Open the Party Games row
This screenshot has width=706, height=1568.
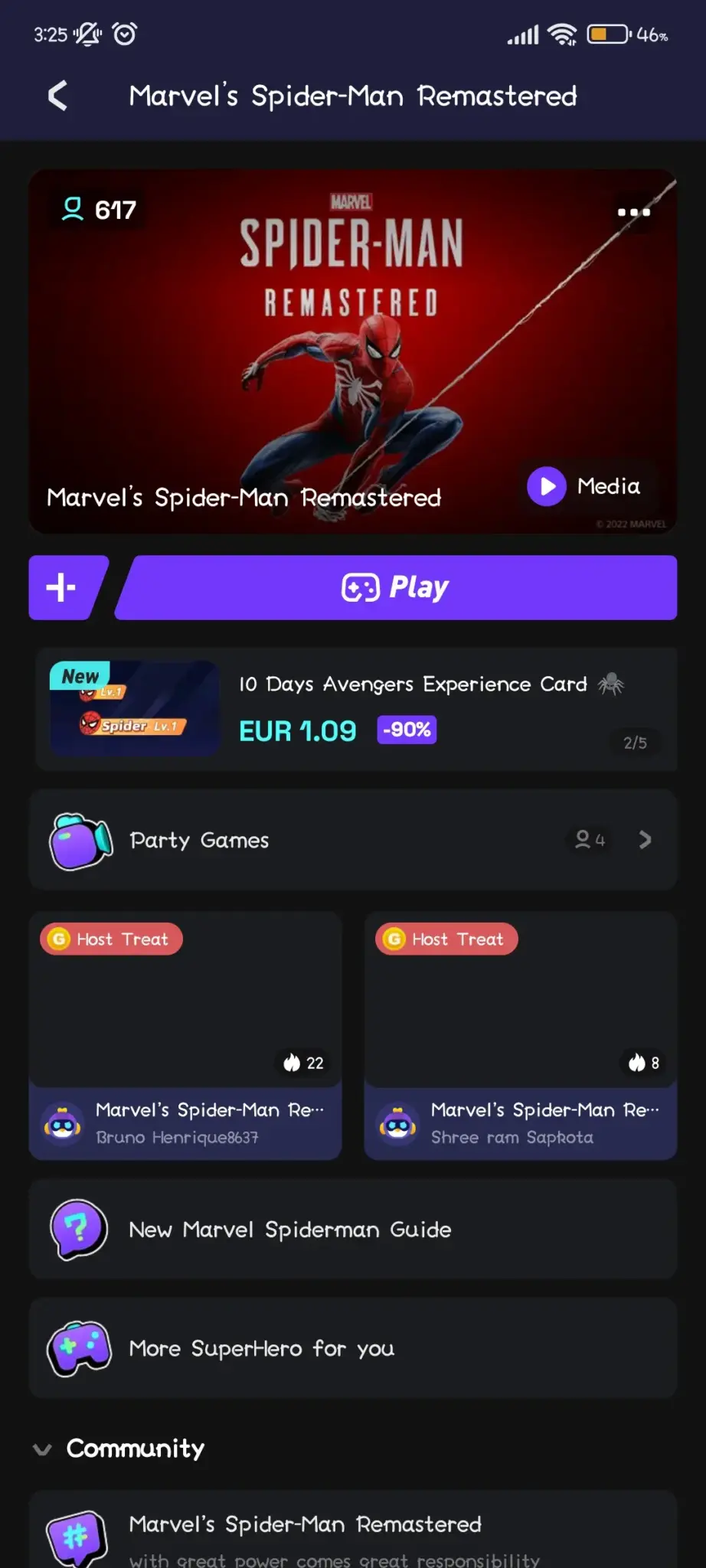tap(353, 840)
